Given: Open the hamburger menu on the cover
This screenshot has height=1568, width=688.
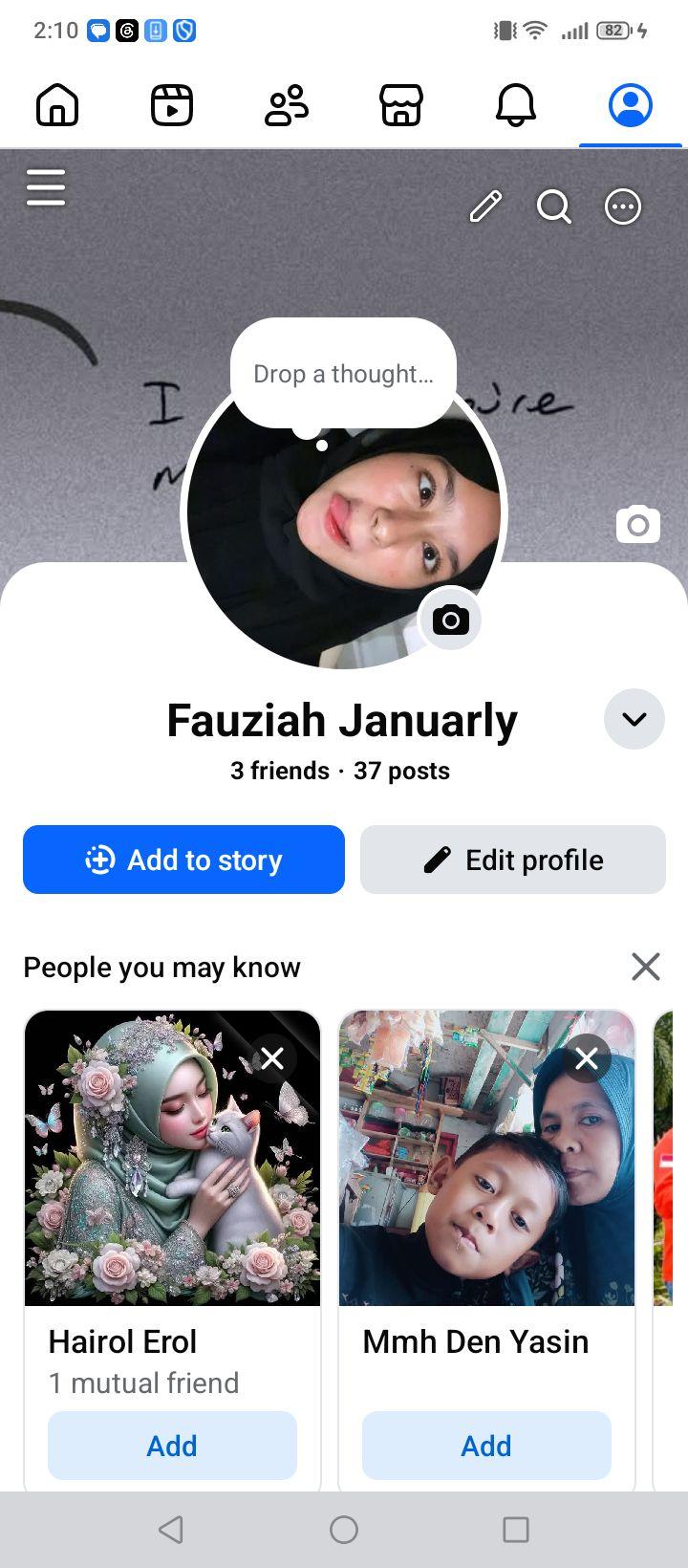Looking at the screenshot, I should click(x=46, y=187).
